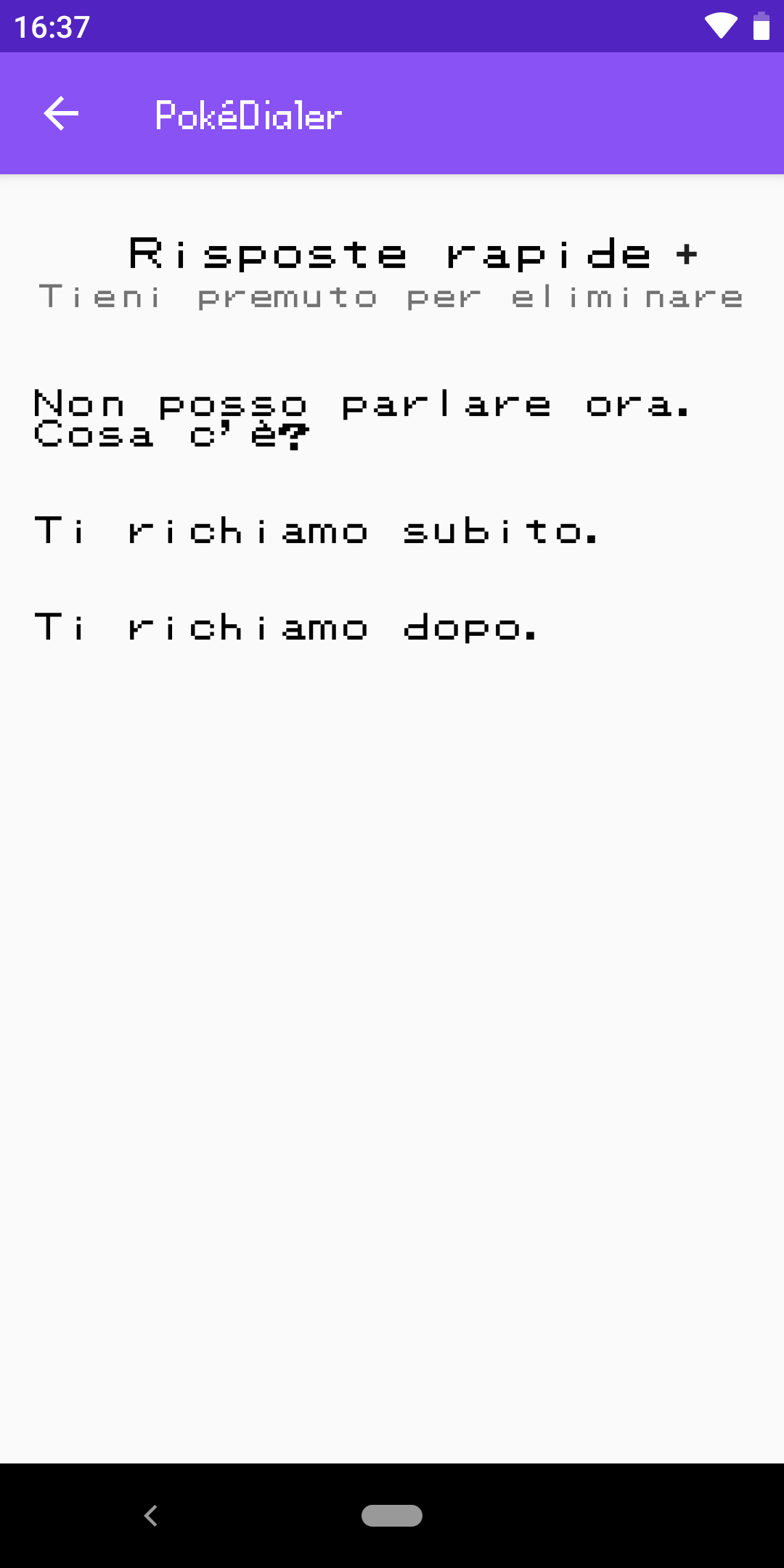Go to home via navigation pill

point(392,1516)
